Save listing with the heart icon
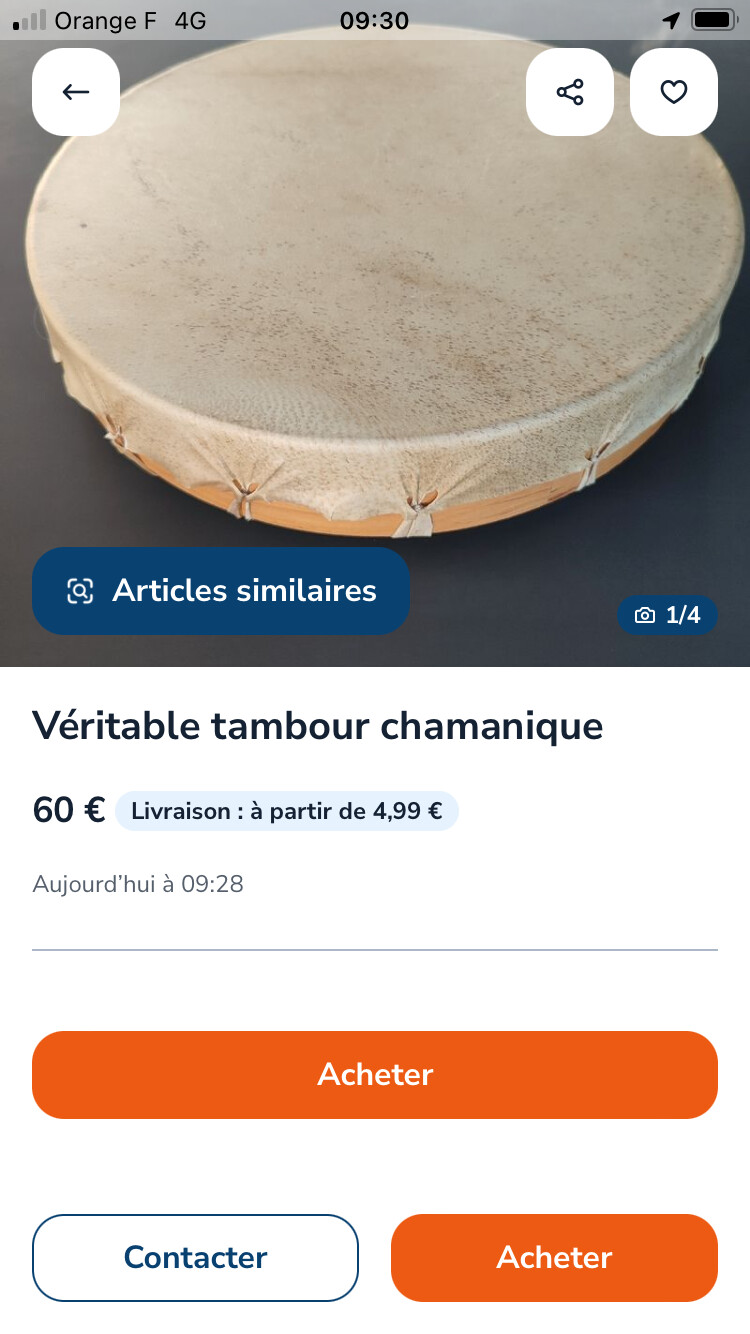Screen dimensions: 750x1334 (x=674, y=92)
